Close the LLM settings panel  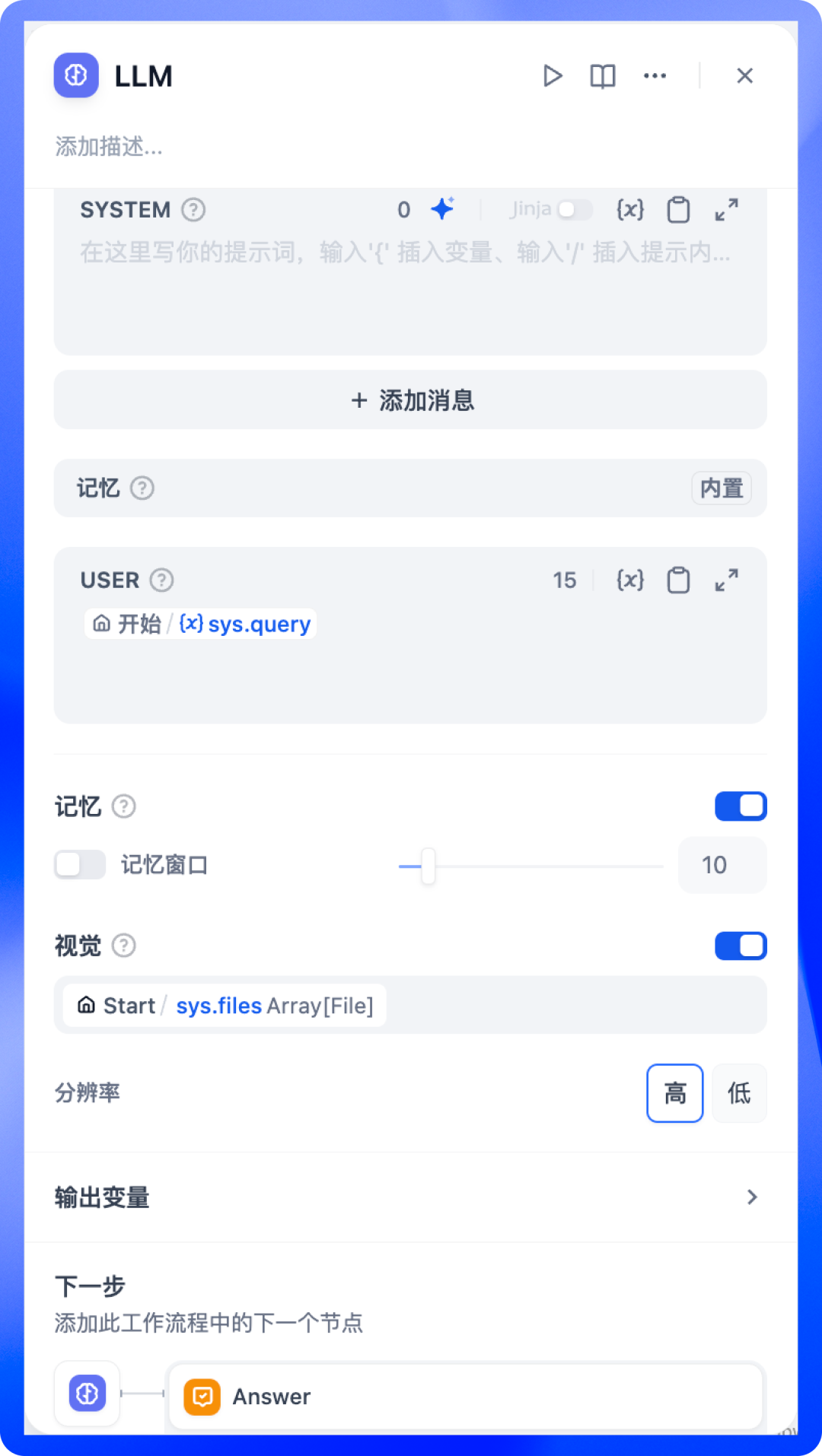click(x=744, y=76)
